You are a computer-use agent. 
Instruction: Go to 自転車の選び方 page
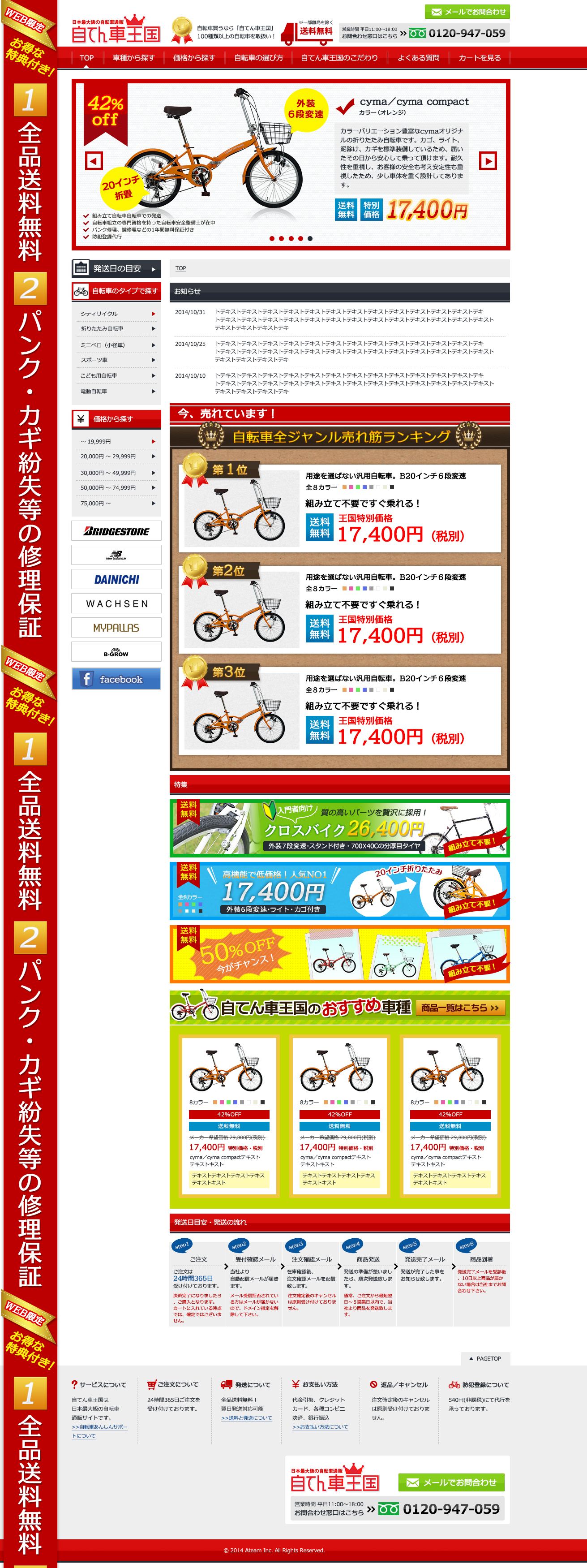coord(258,58)
